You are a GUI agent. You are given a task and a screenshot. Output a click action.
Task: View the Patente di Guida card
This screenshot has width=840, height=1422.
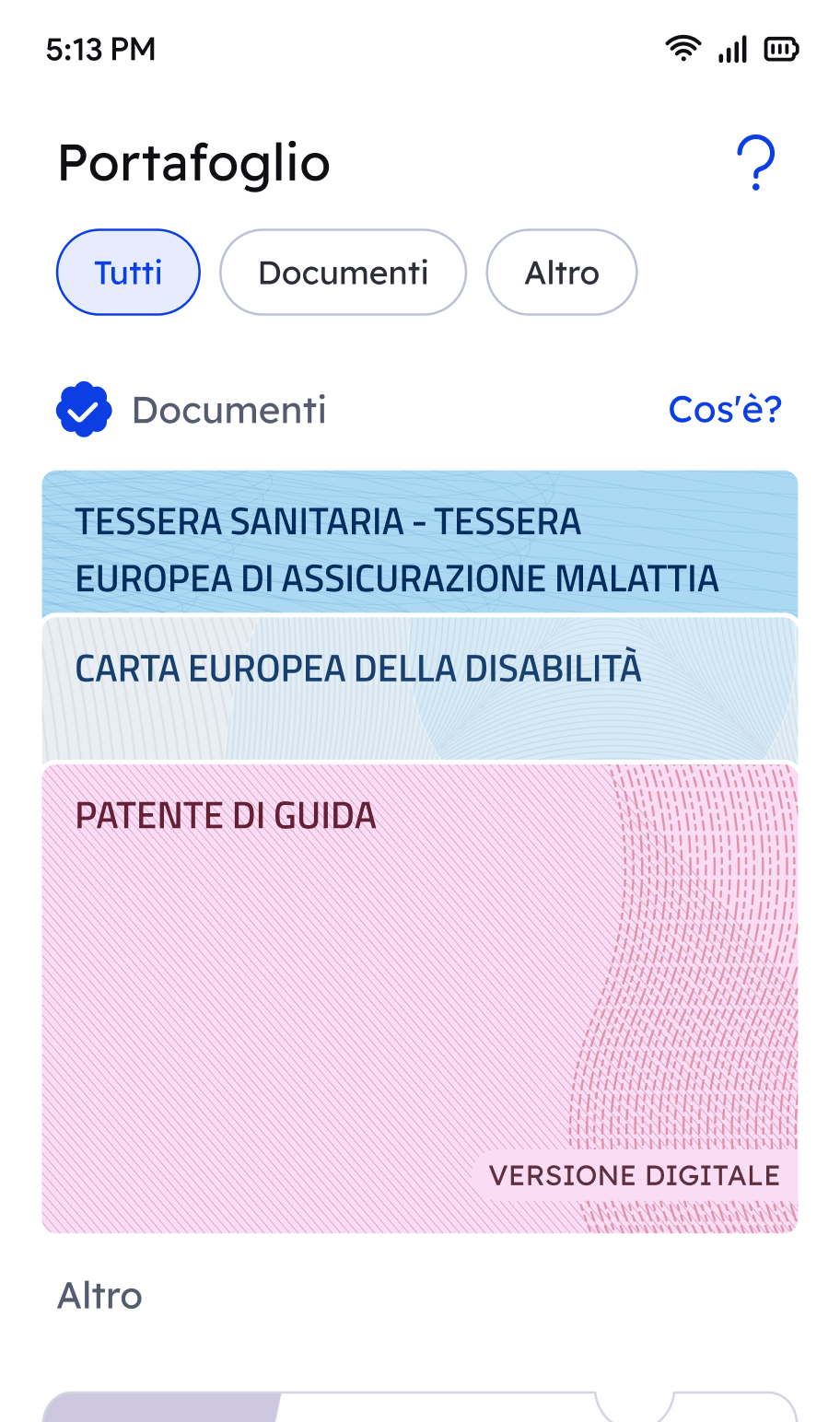(x=419, y=995)
